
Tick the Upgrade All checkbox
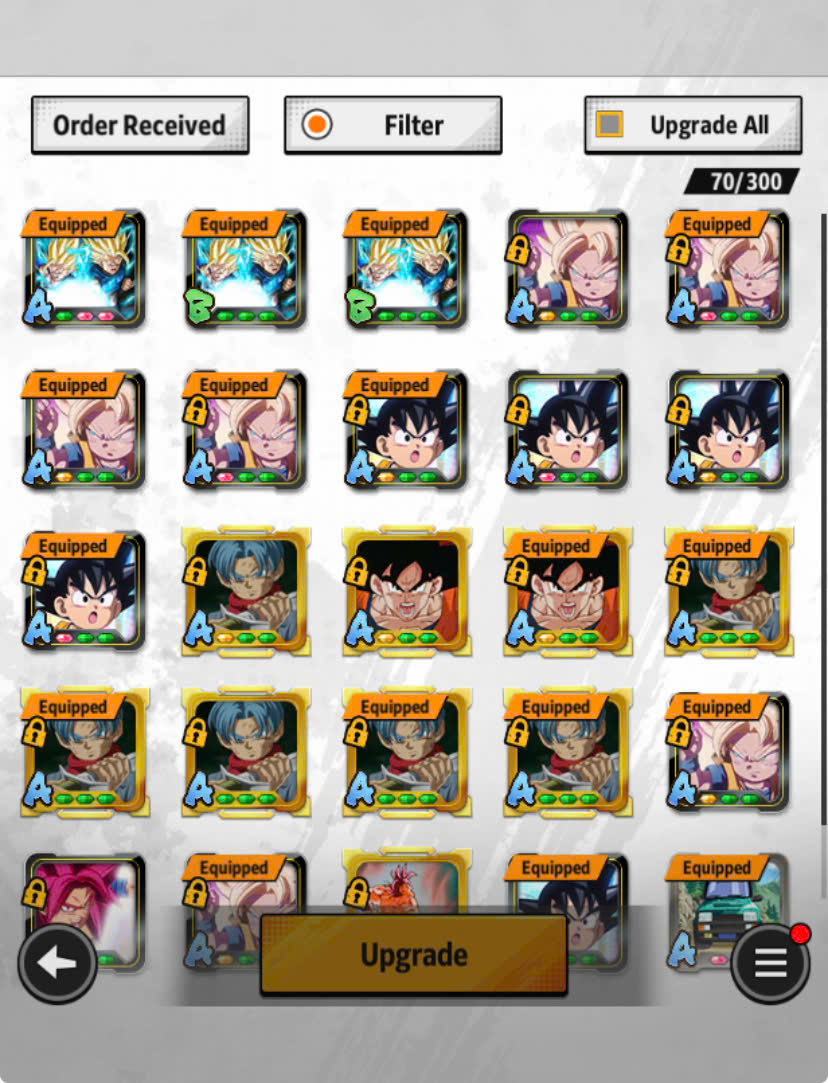[x=609, y=125]
